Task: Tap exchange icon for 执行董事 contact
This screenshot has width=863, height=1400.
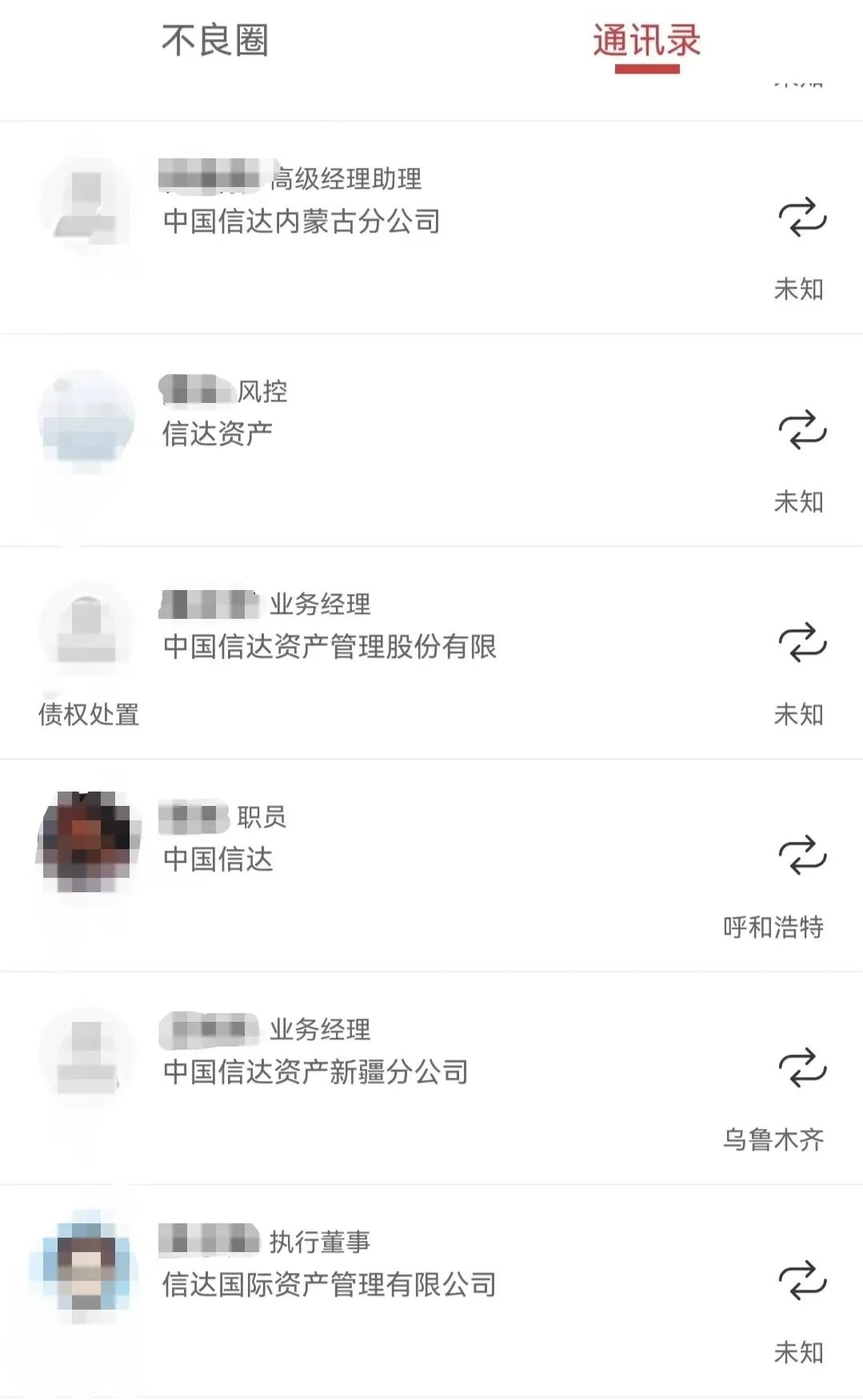Action: pos(802,1281)
